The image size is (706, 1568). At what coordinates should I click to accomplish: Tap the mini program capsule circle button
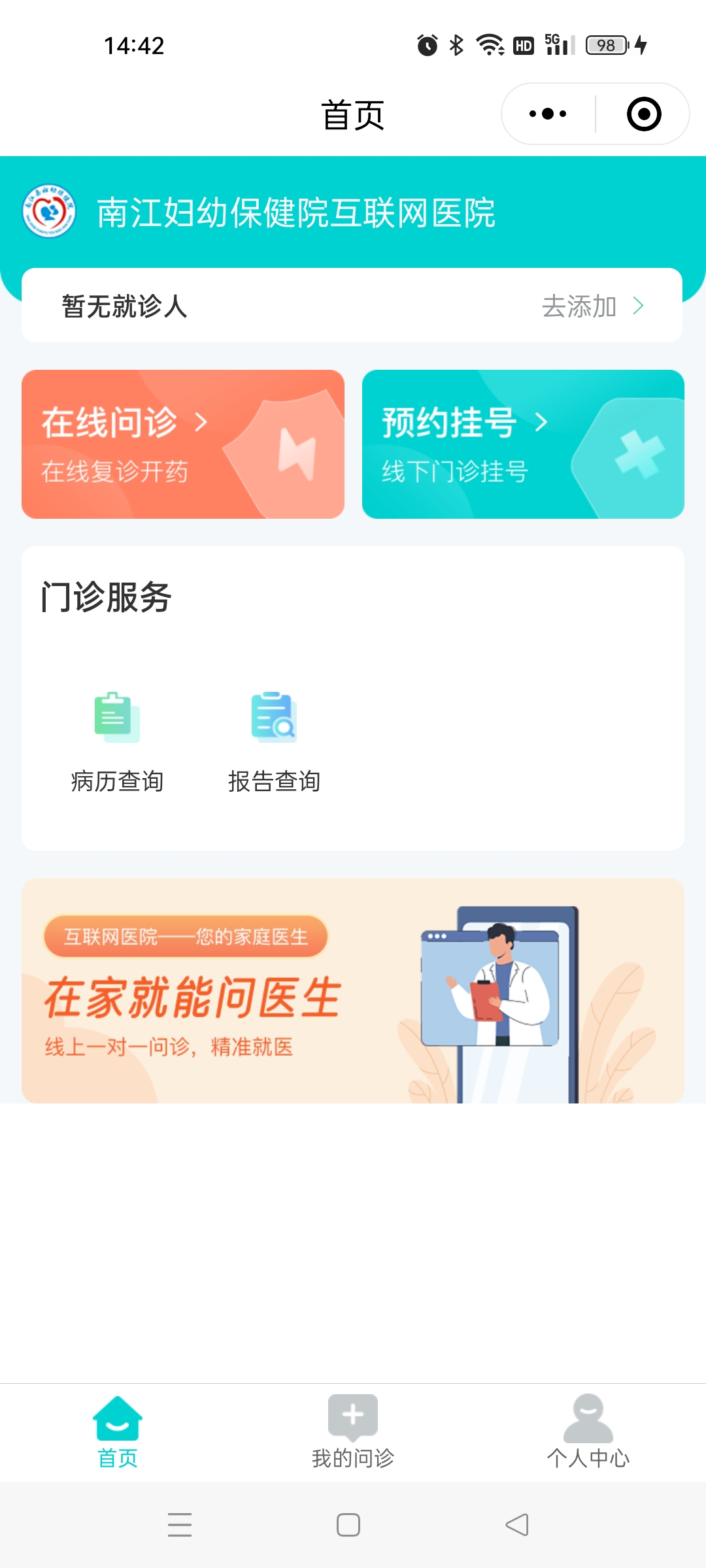643,113
